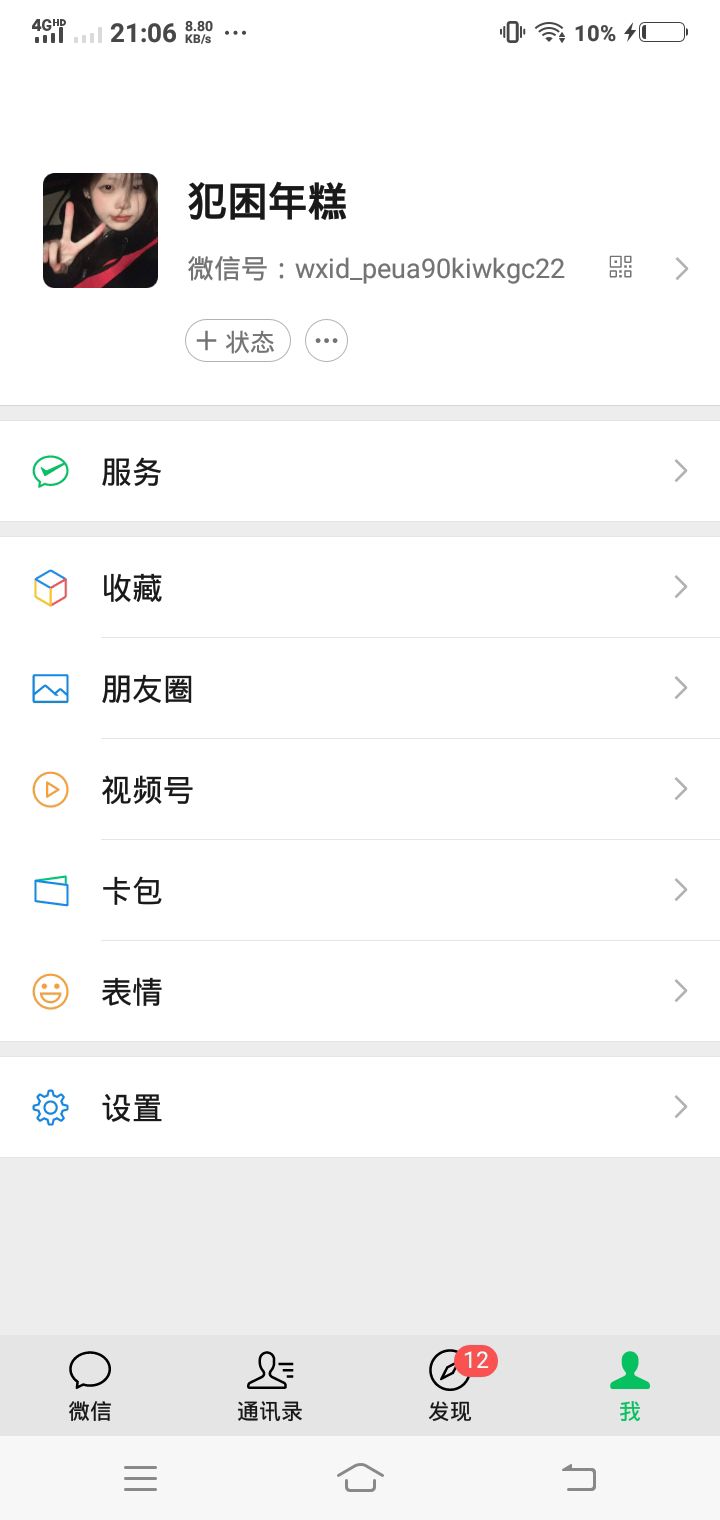Switch to the 通讯录 contacts tab

click(x=270, y=1386)
